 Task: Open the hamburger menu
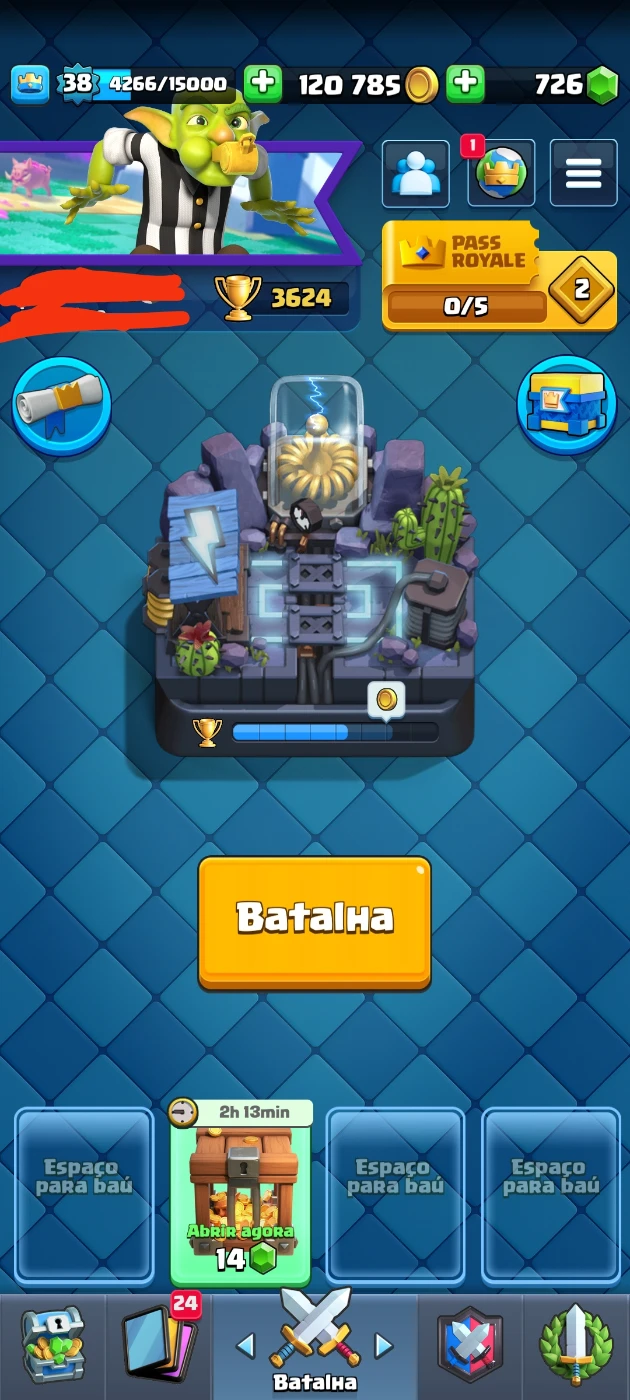pos(583,174)
